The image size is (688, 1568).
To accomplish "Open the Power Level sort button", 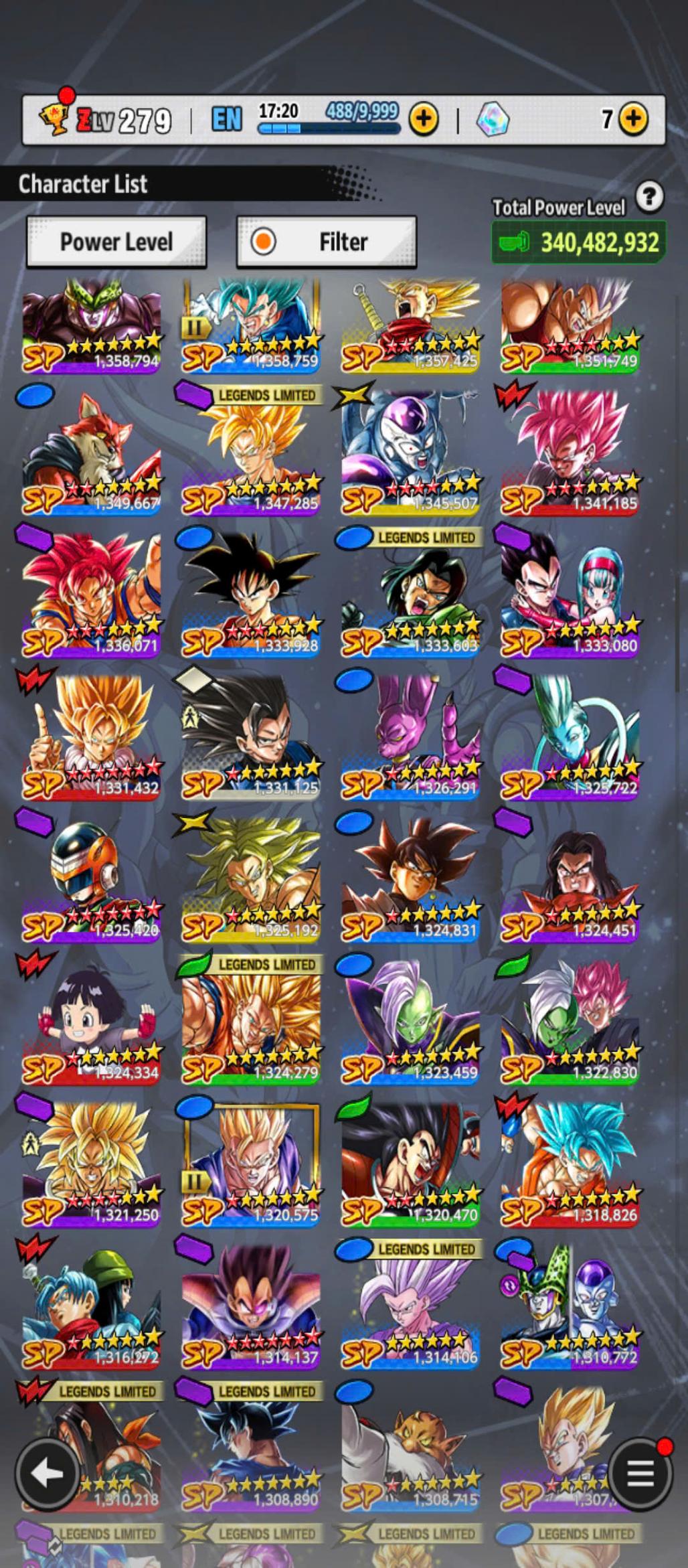I will 116,242.
